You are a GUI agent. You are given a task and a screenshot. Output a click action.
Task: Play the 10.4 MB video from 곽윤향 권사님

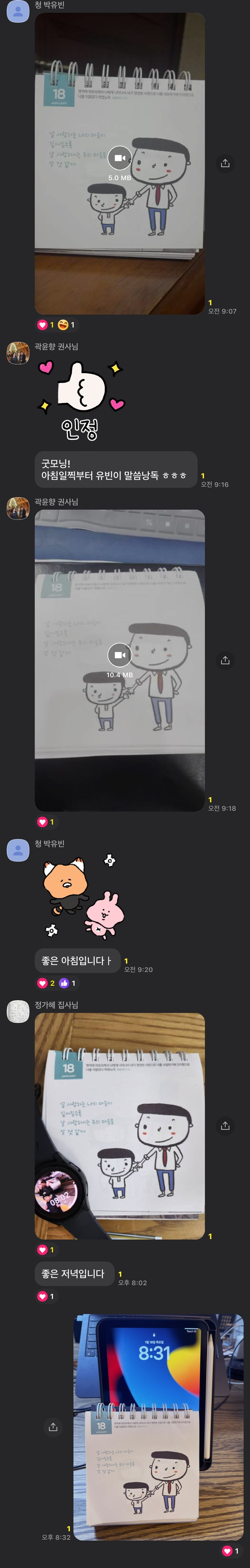pos(119,655)
